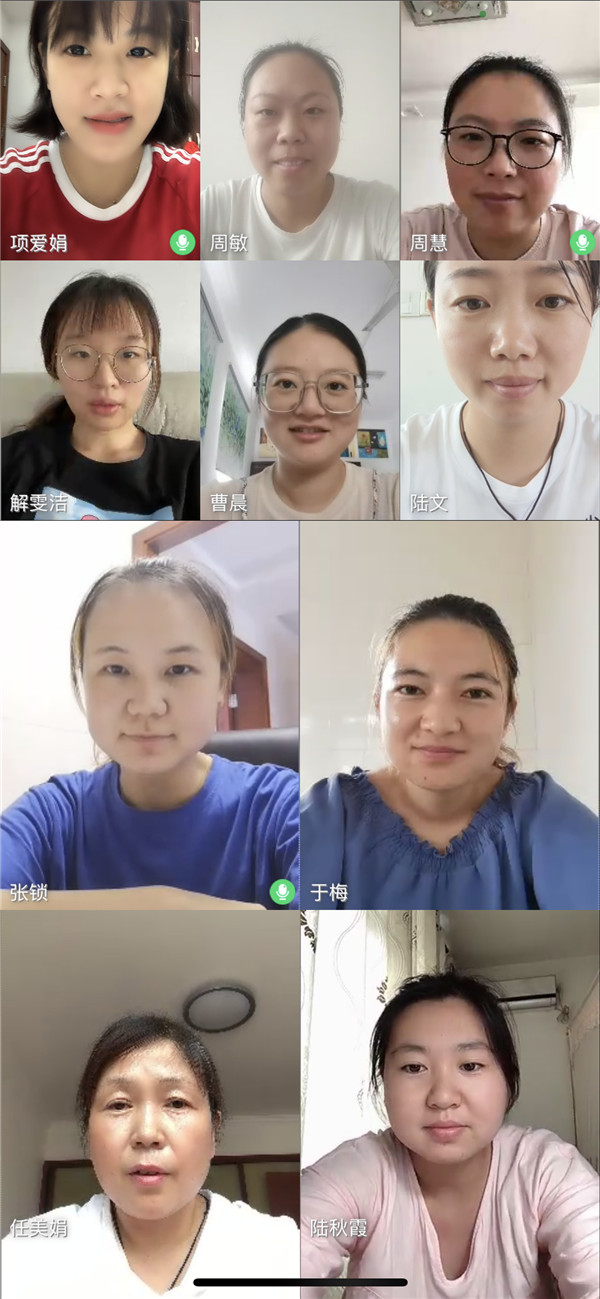Open 曹晨's video tile
The height and width of the screenshot is (1299, 600).
click(300, 390)
